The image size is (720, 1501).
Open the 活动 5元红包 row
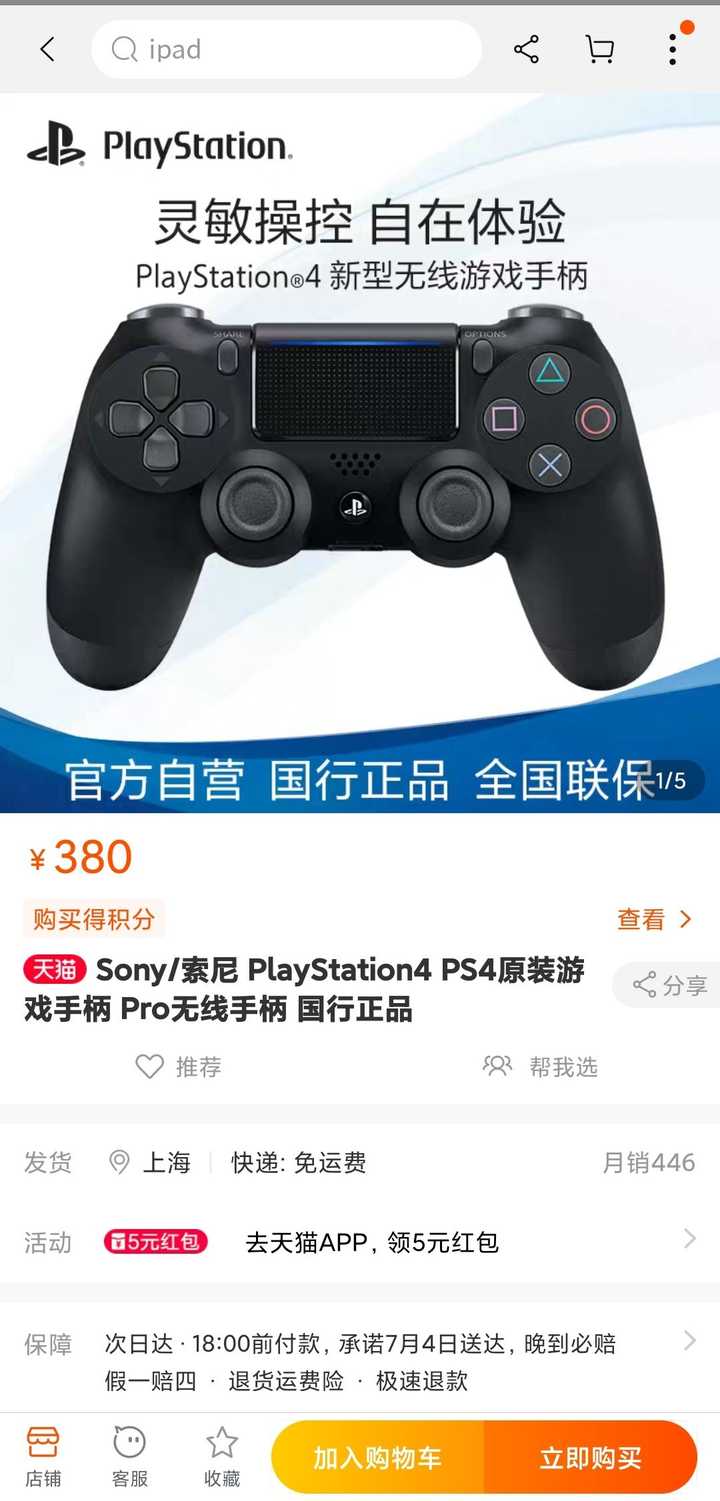coord(360,1242)
